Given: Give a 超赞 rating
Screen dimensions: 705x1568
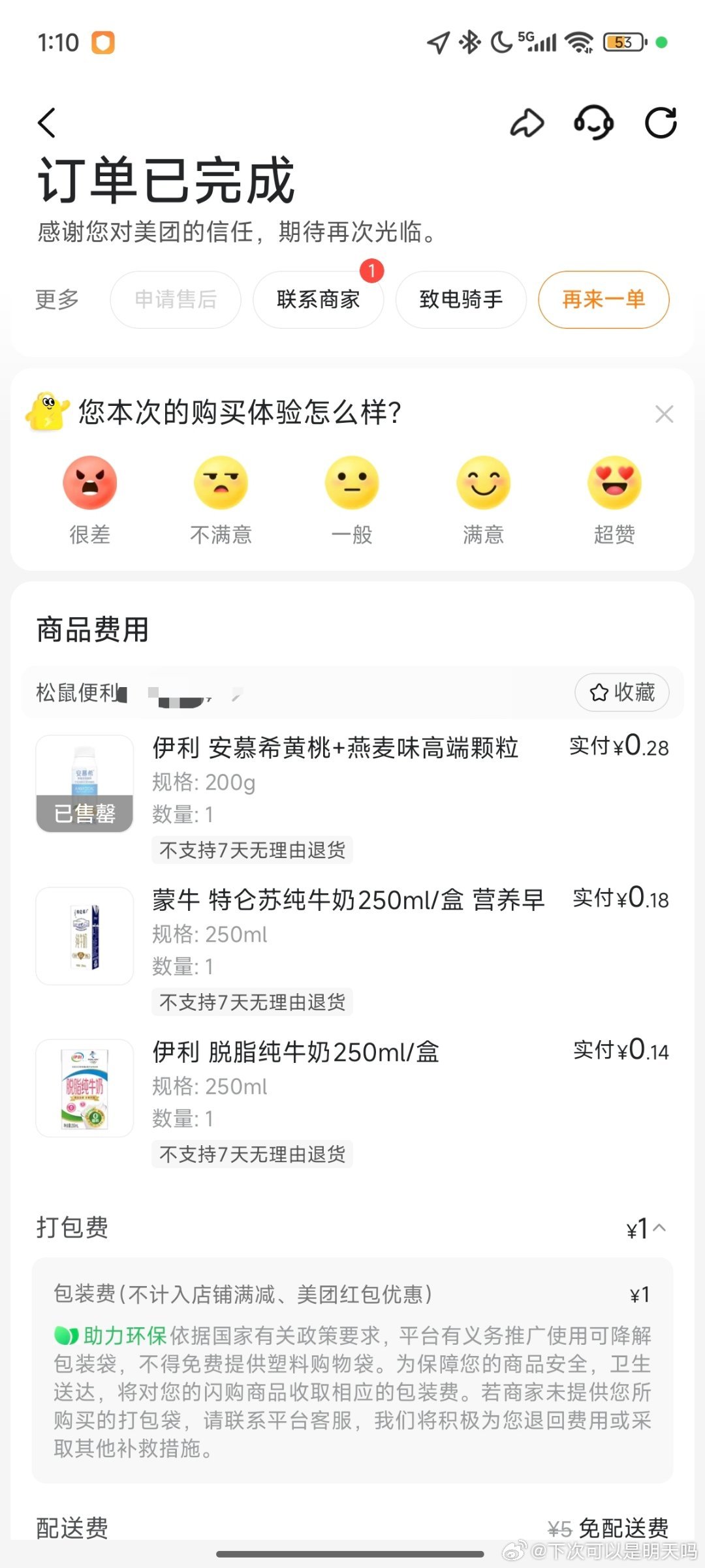Looking at the screenshot, I should pyautogui.click(x=614, y=484).
